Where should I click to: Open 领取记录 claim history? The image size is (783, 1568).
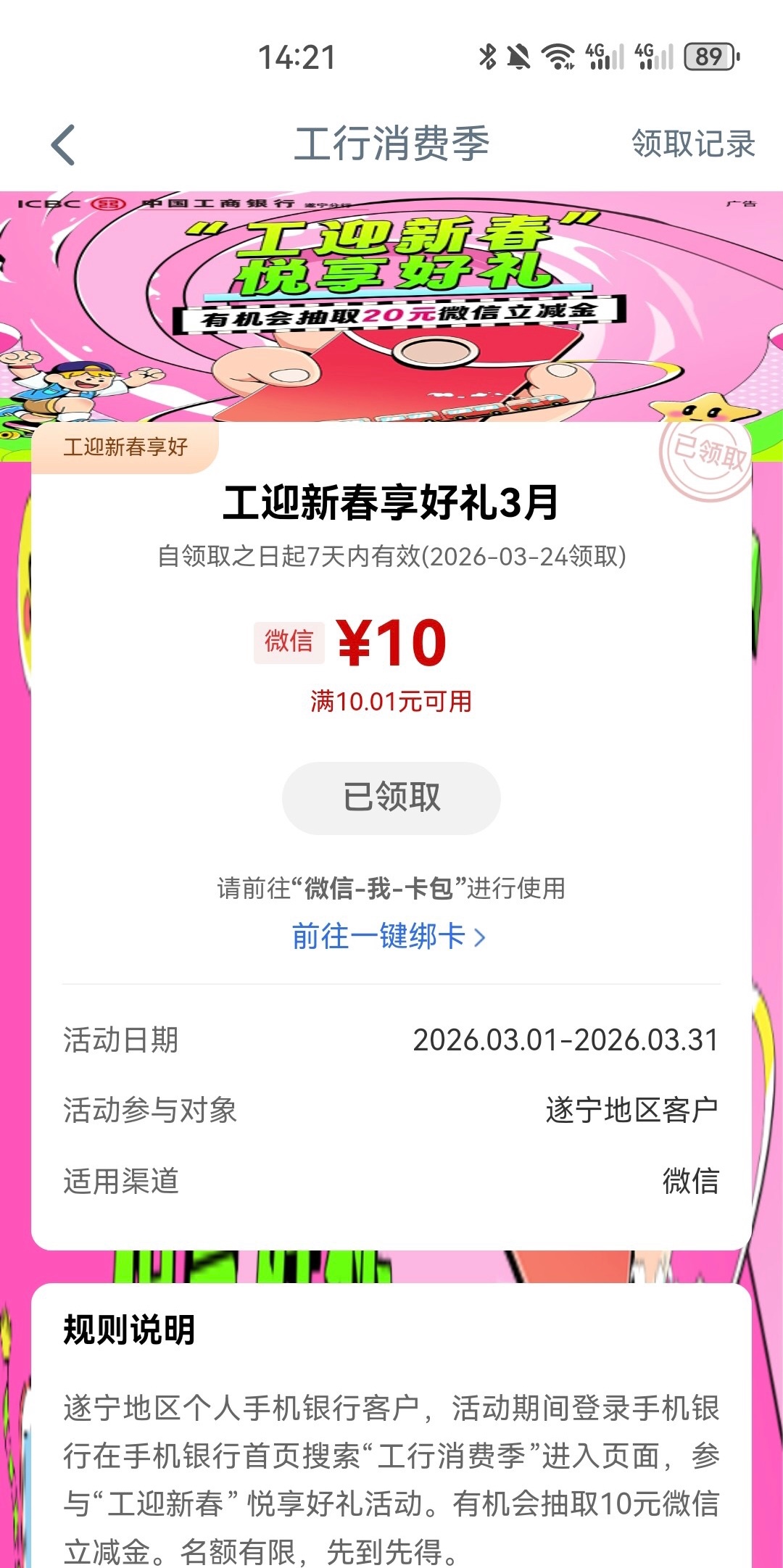pos(692,144)
